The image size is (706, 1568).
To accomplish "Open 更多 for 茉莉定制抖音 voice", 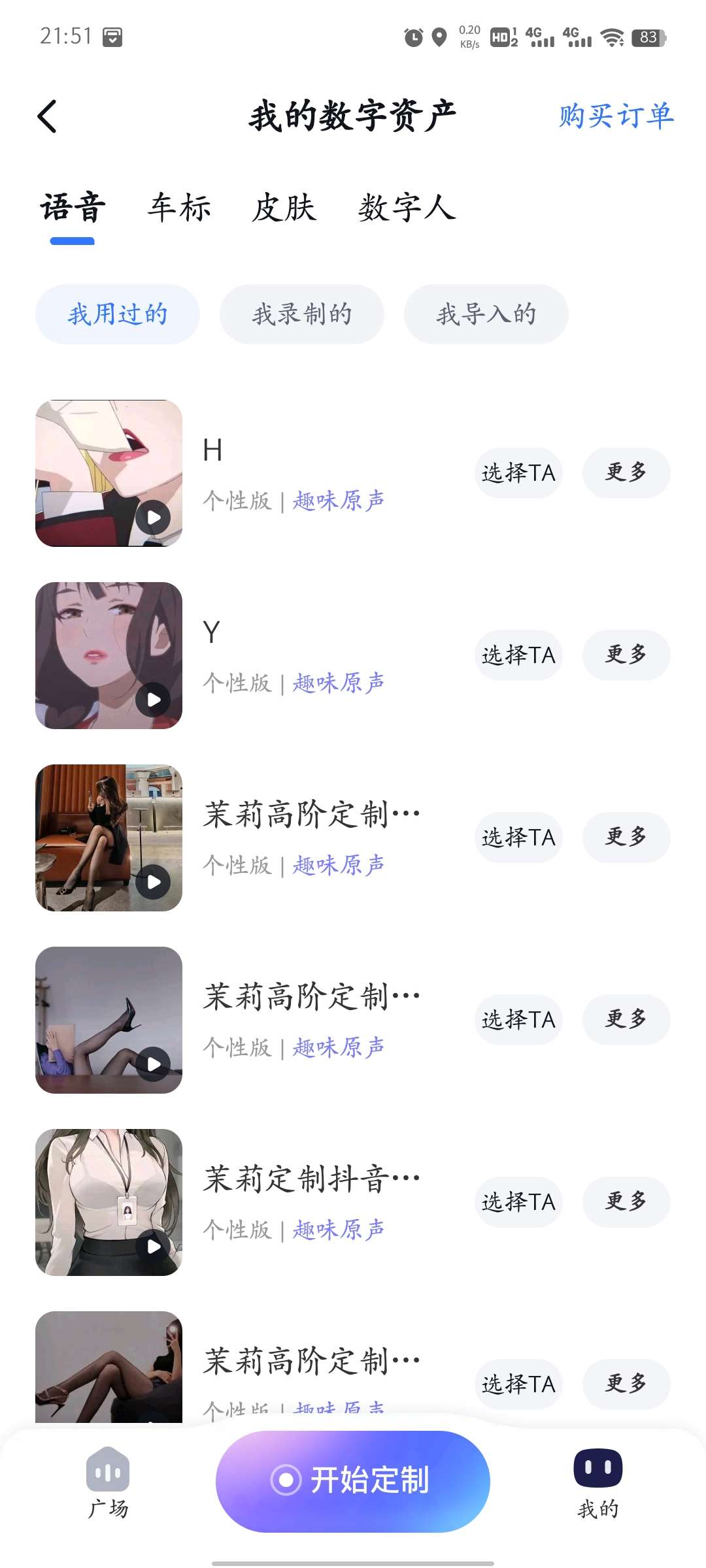I will tap(626, 1202).
